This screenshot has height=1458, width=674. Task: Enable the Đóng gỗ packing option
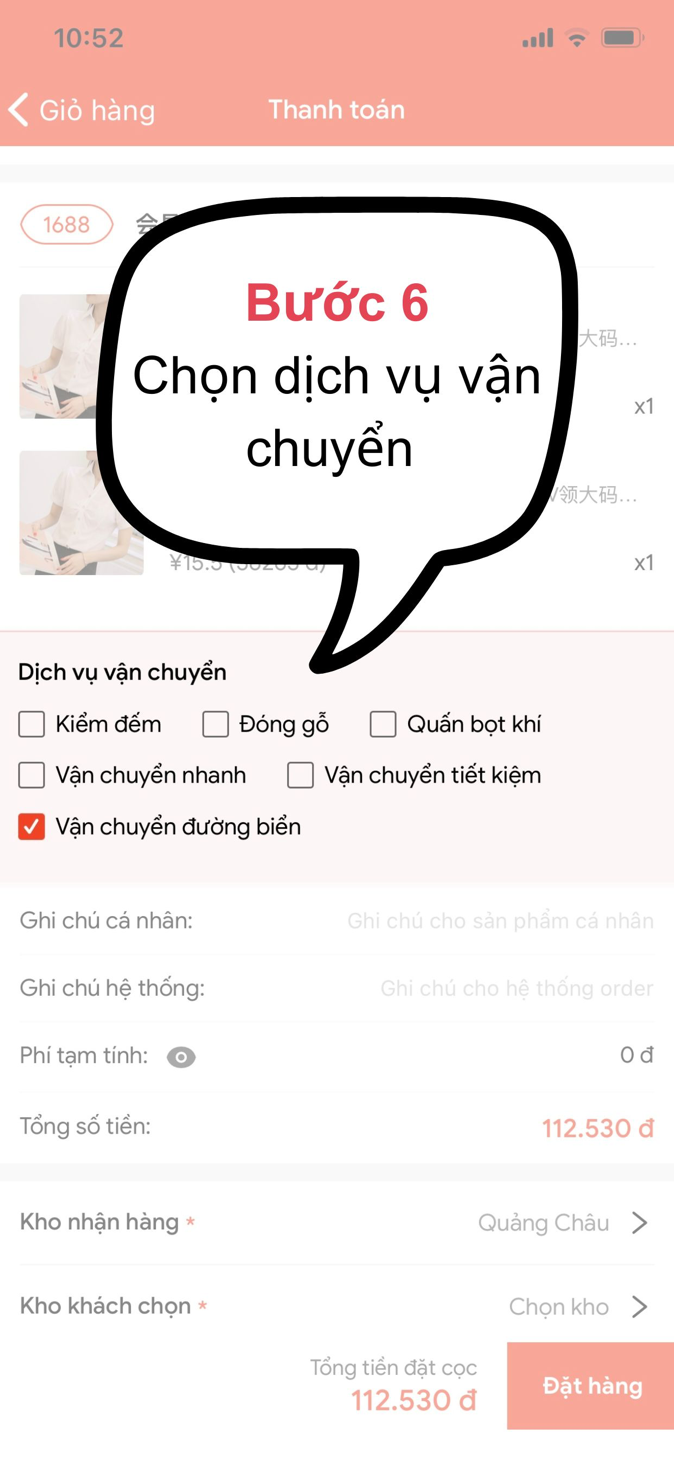pyautogui.click(x=216, y=724)
